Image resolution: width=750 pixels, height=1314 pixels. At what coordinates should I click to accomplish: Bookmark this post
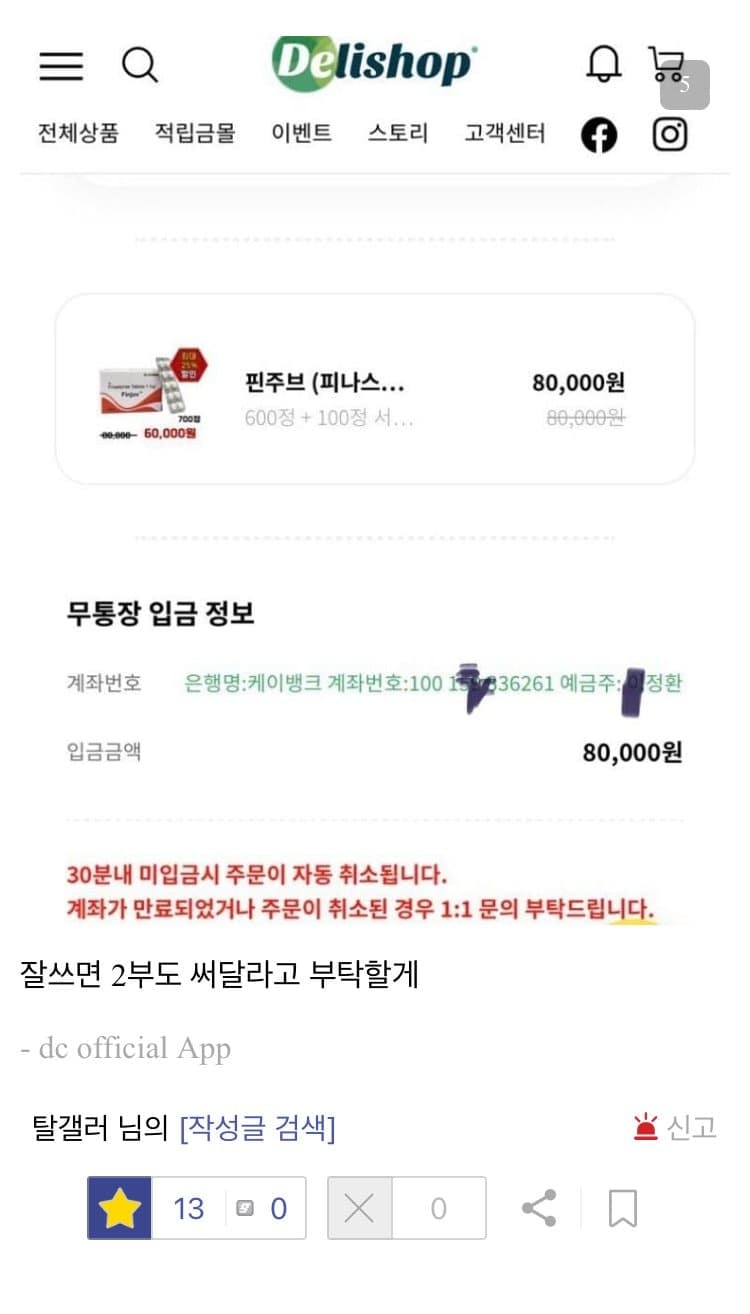point(622,1208)
